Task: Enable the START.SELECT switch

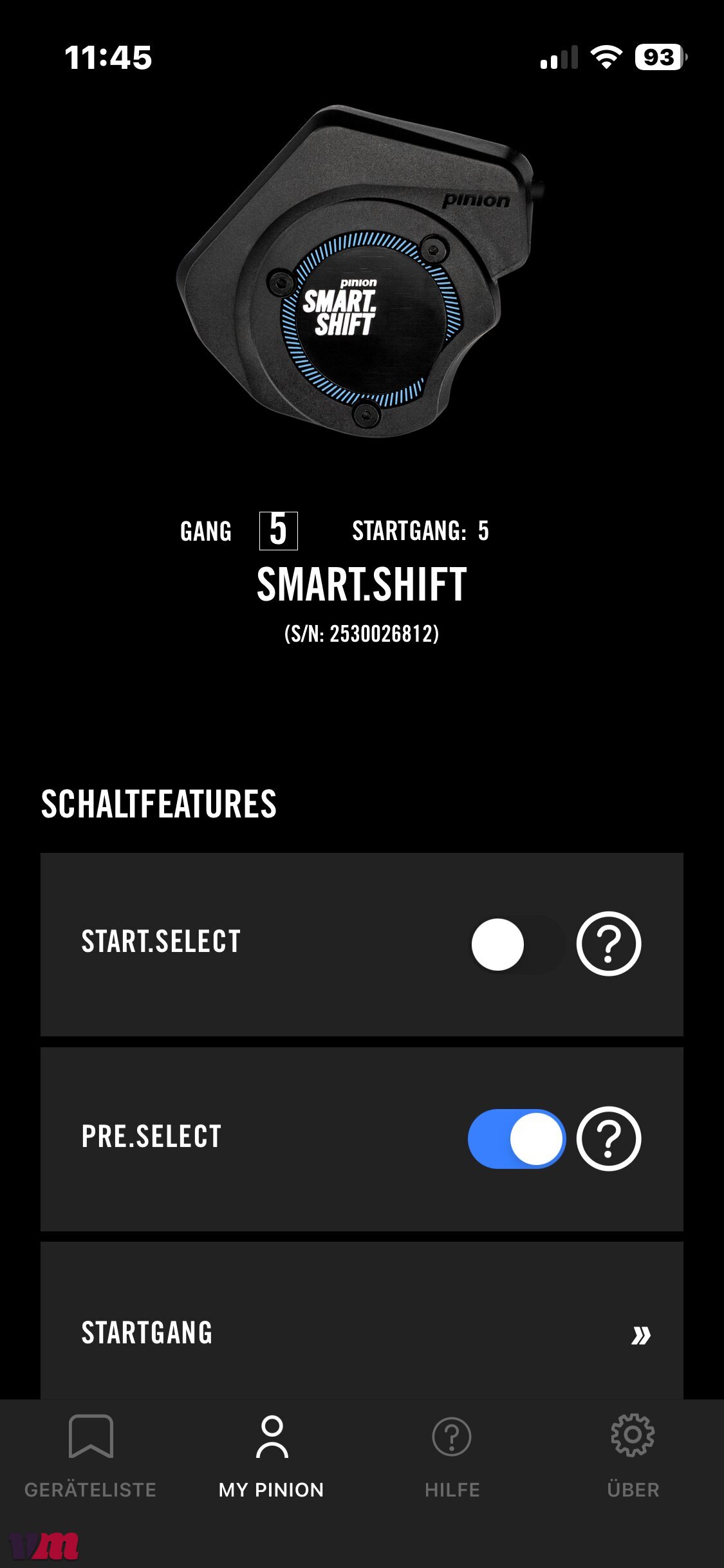Action: click(517, 944)
